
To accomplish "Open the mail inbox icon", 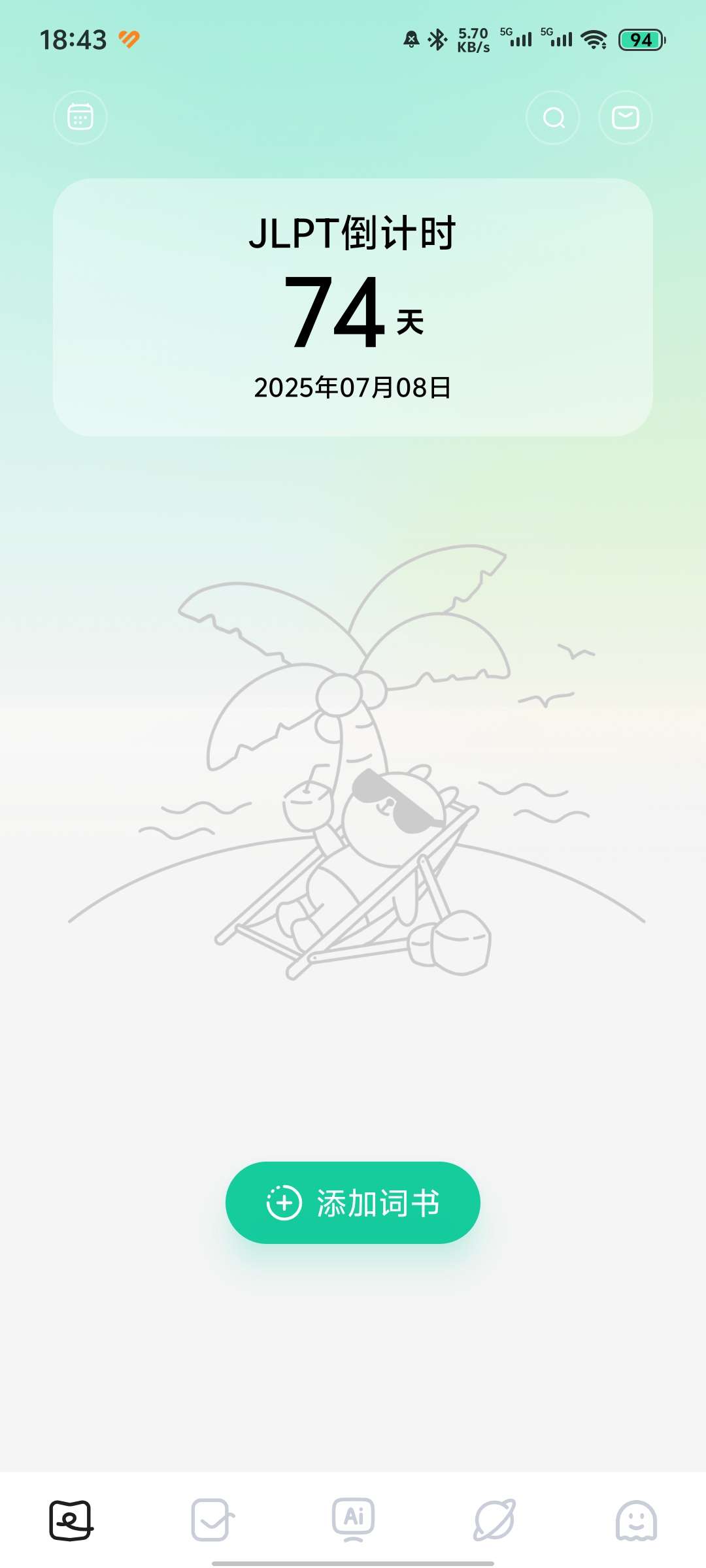I will click(x=626, y=118).
